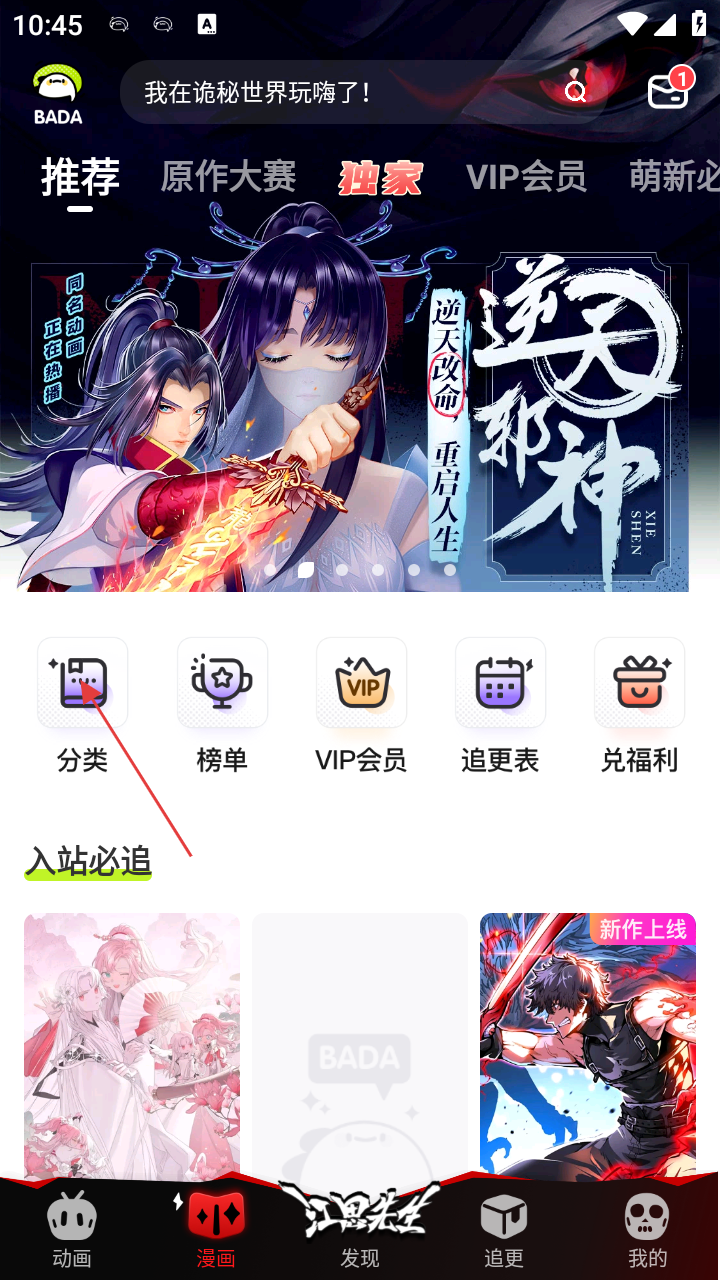
Task: Open the VIP会员 top tab
Action: 526,177
